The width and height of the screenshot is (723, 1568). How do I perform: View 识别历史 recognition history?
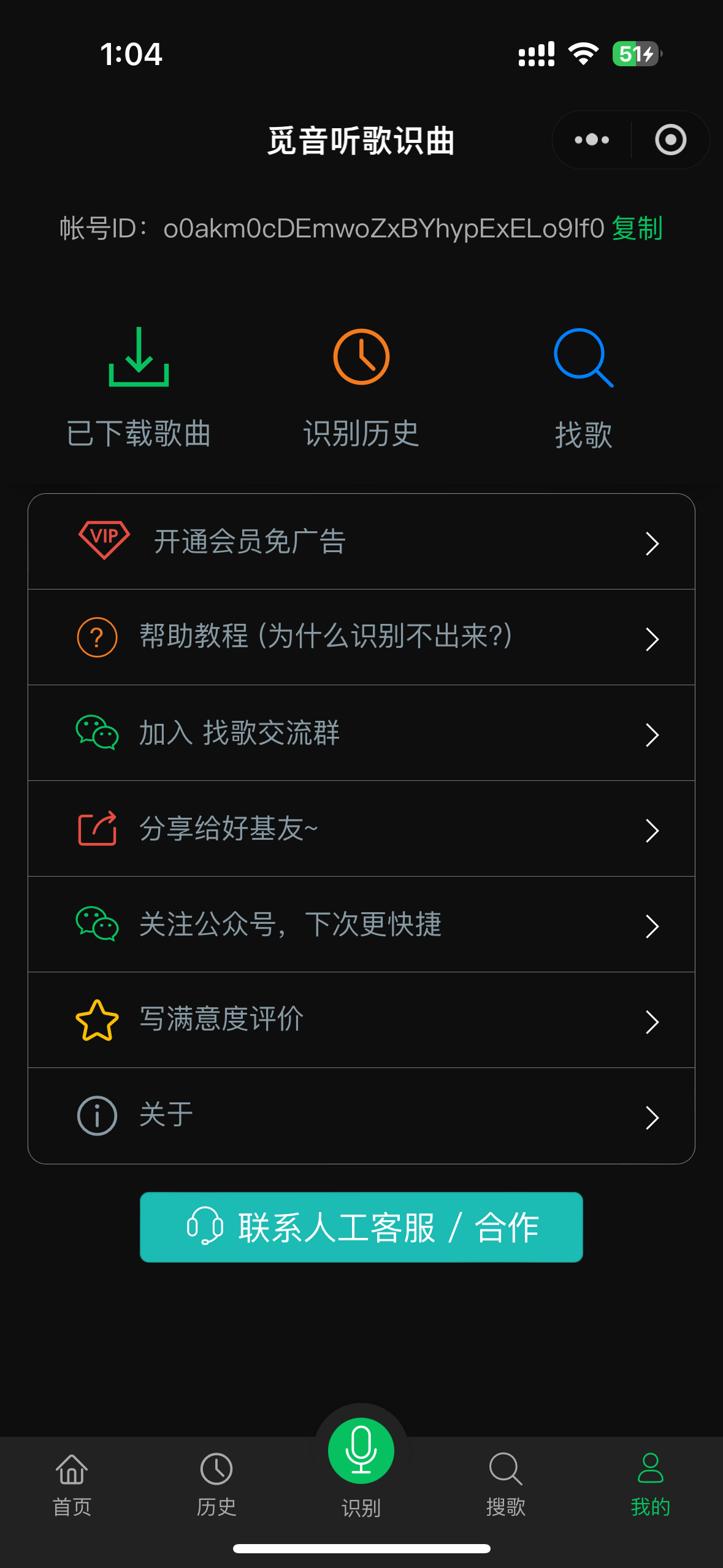(x=361, y=388)
